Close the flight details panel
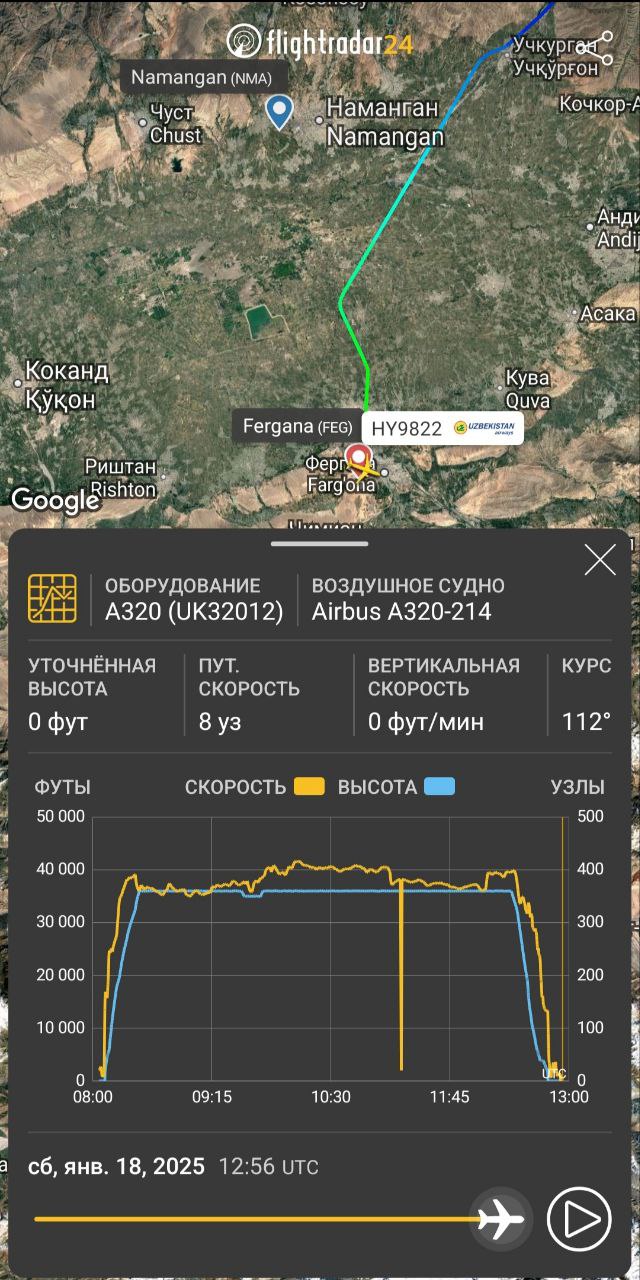640x1280 pixels. click(x=600, y=560)
